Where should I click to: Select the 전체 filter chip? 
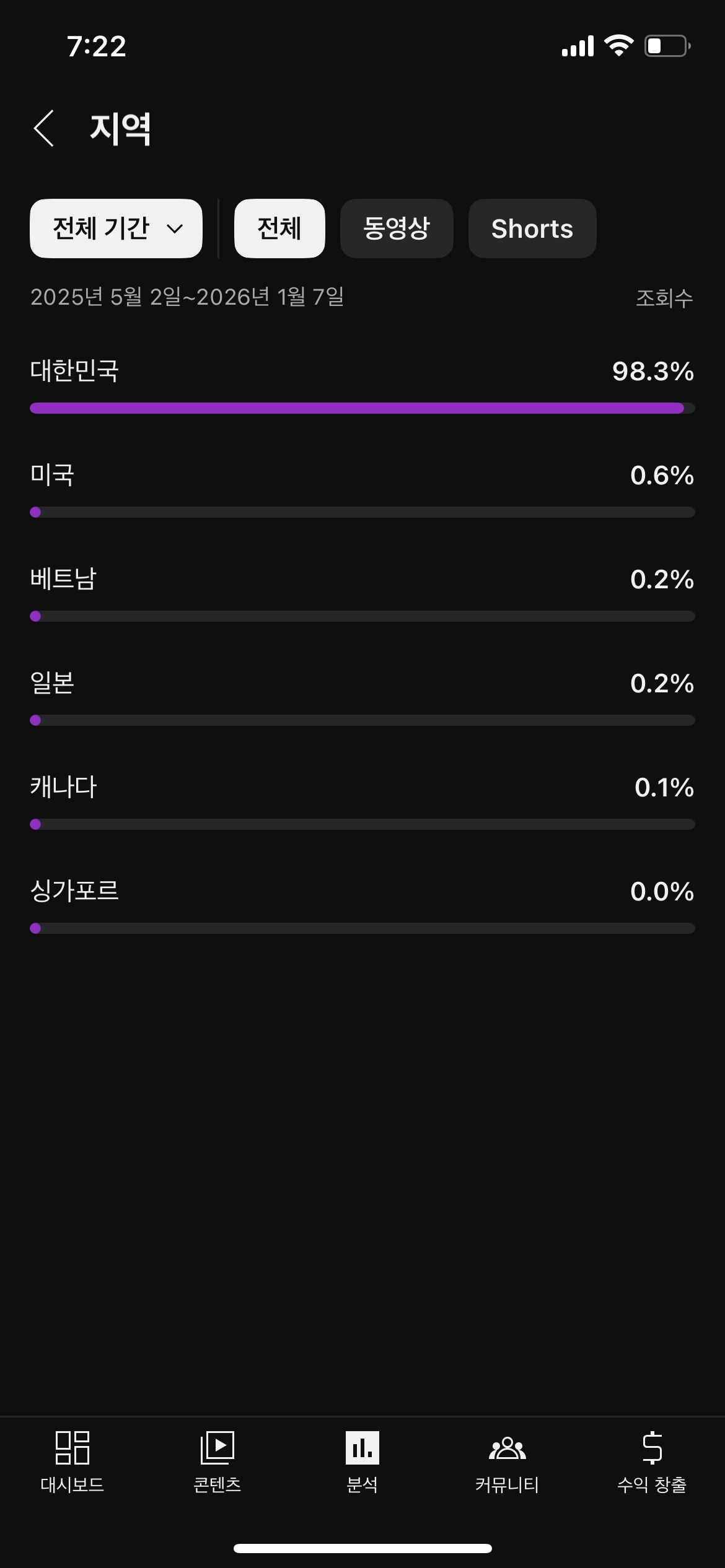pos(279,229)
